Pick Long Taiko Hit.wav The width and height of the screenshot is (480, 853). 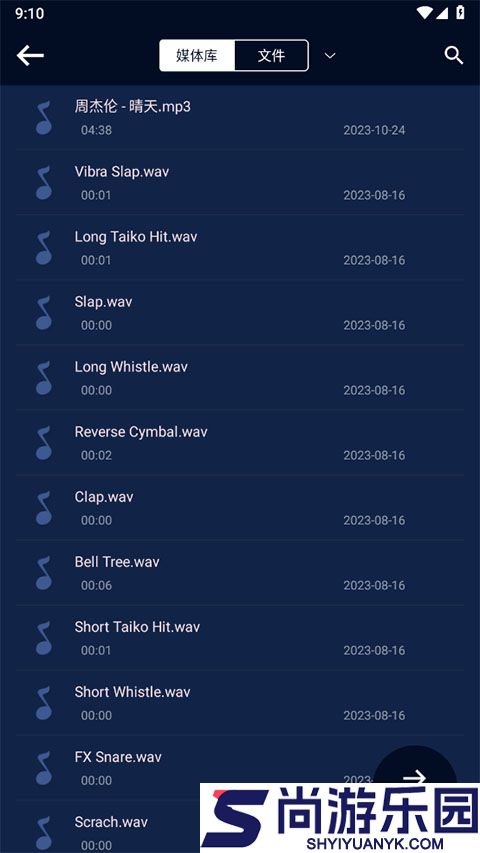(x=239, y=248)
